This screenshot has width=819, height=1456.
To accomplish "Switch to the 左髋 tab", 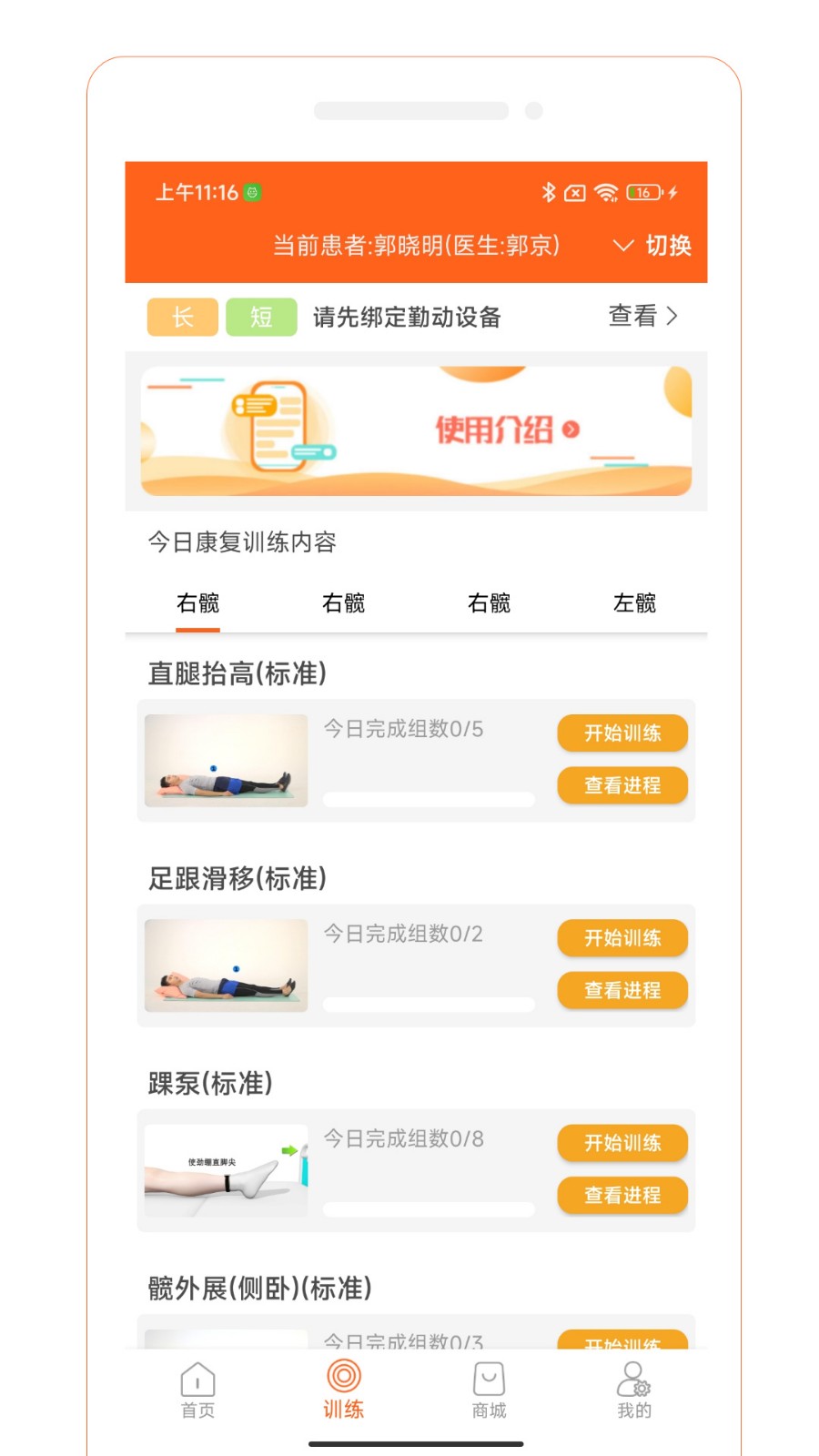I will 634,602.
